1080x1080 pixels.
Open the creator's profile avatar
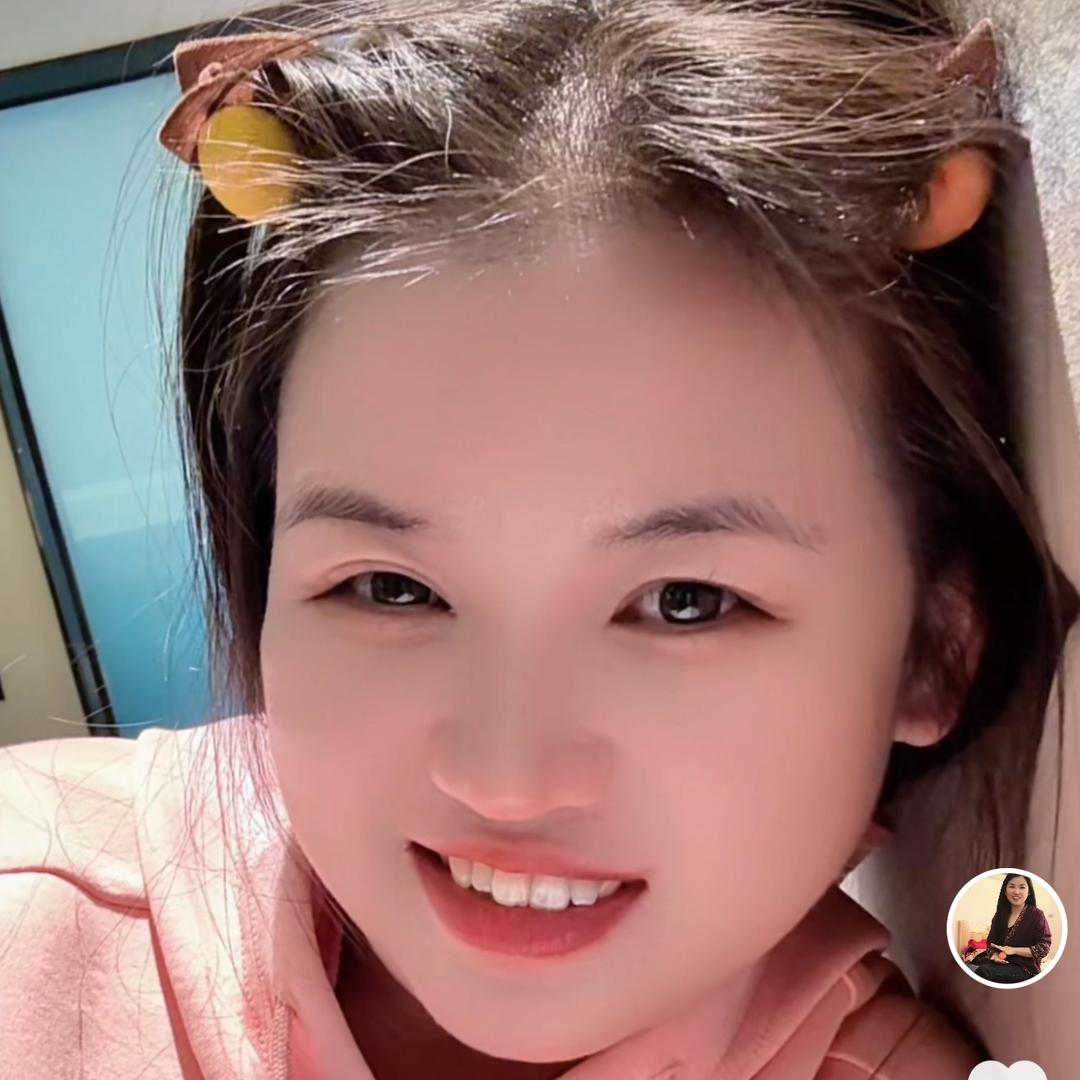1006,927
